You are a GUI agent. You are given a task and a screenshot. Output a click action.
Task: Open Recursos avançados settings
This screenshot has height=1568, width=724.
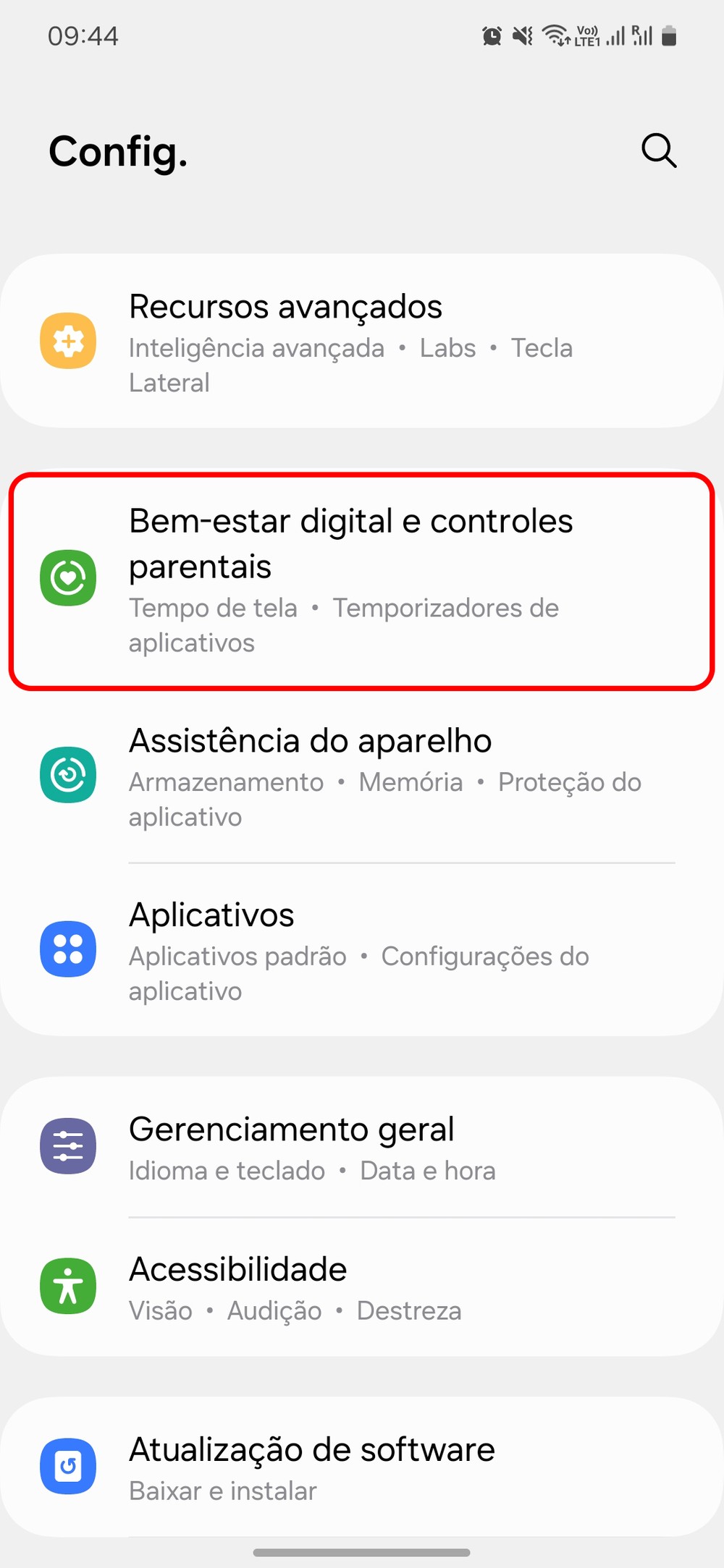(x=362, y=342)
